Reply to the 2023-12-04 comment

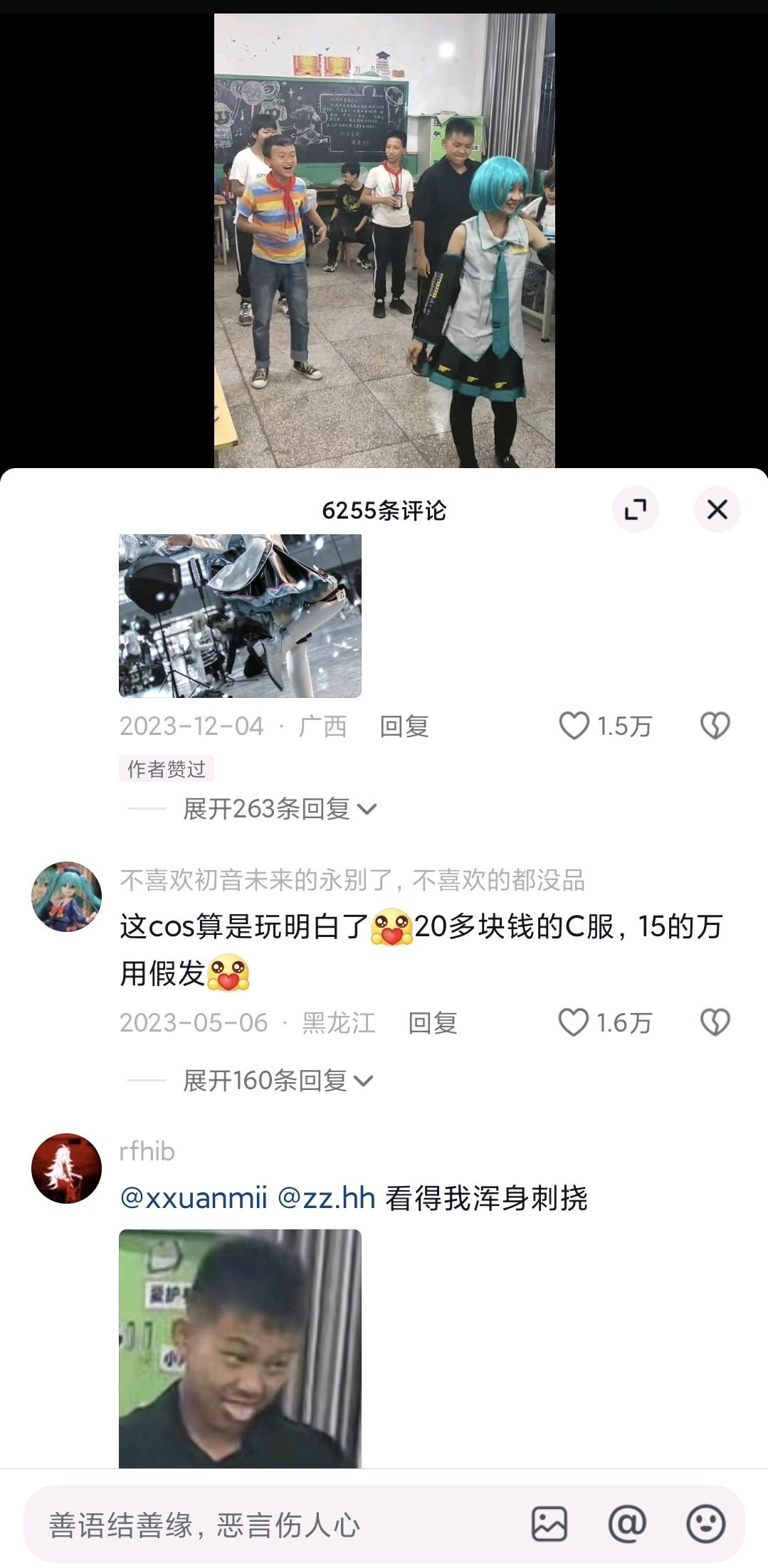404,726
